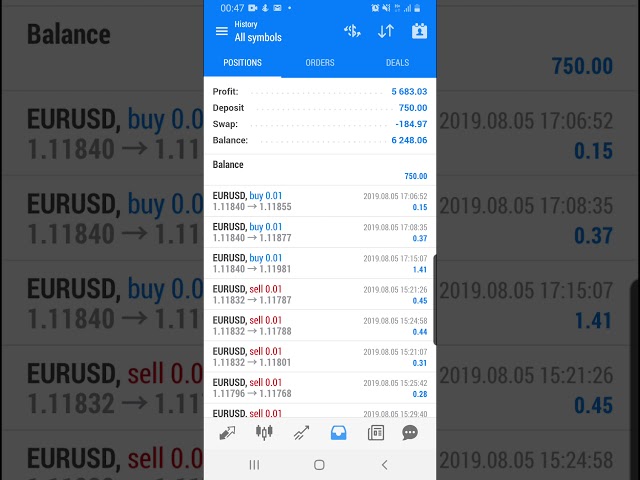Switch to the Deals tab
This screenshot has height=480, width=640.
[397, 63]
